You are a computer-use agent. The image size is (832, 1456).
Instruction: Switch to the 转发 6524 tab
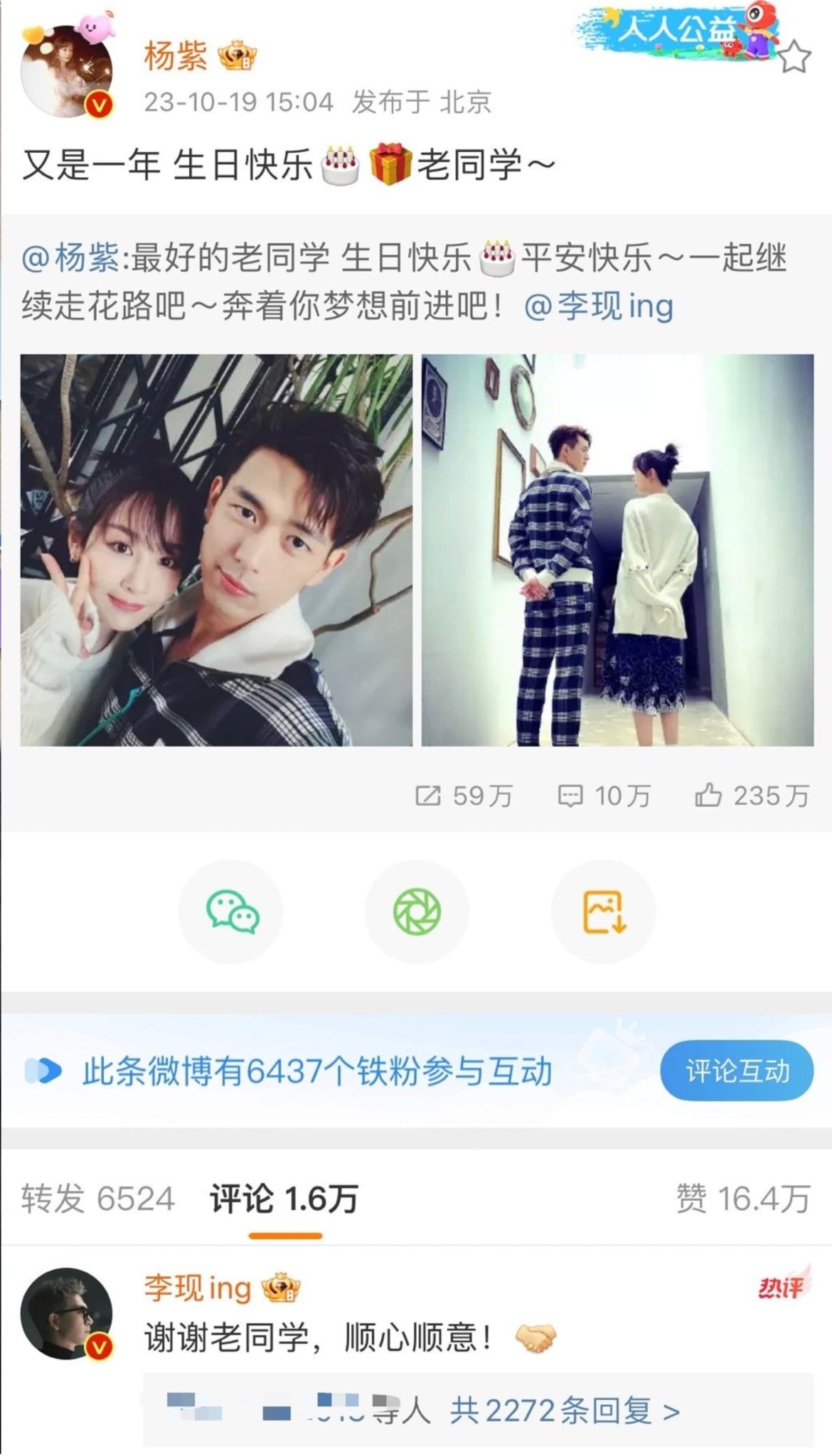[97, 1199]
